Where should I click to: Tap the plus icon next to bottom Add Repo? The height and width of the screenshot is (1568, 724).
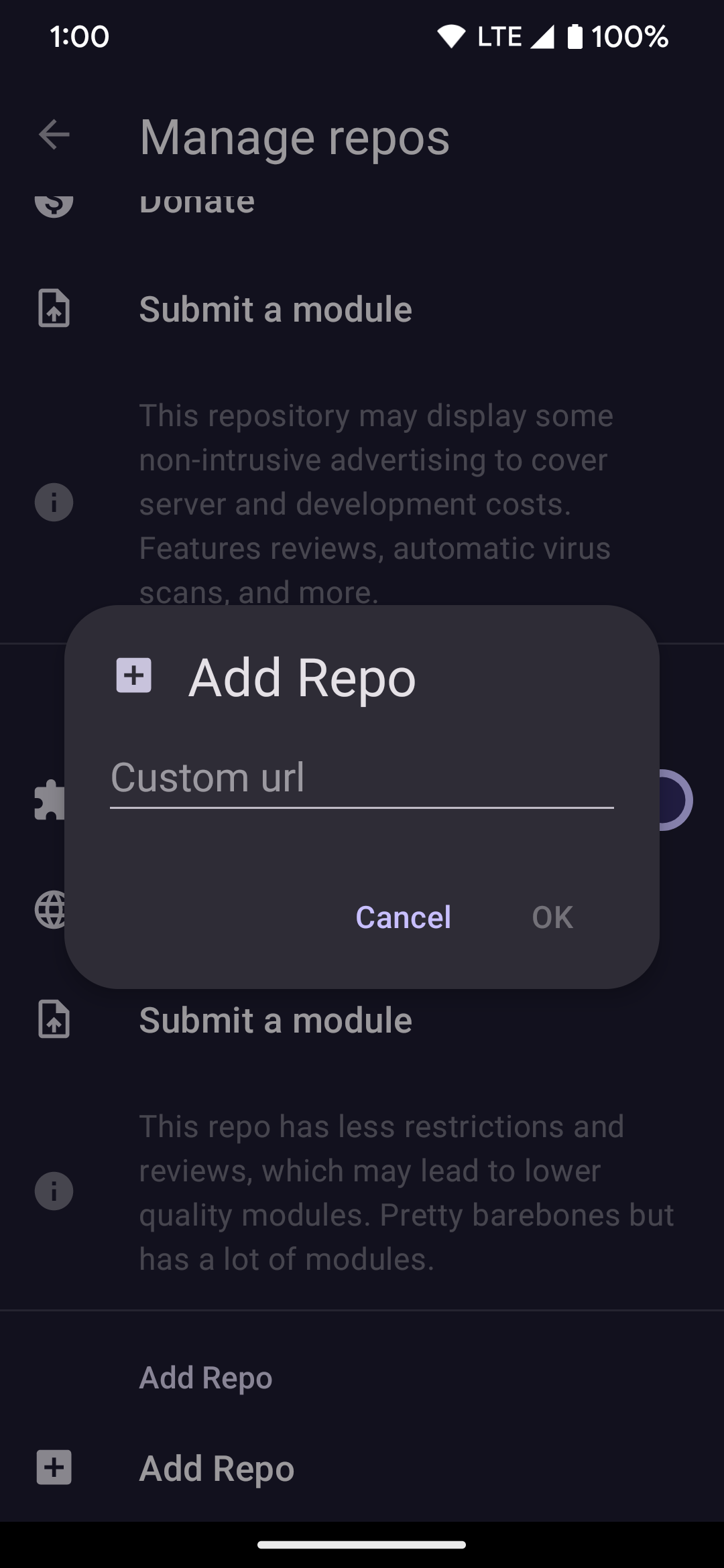point(54,1467)
